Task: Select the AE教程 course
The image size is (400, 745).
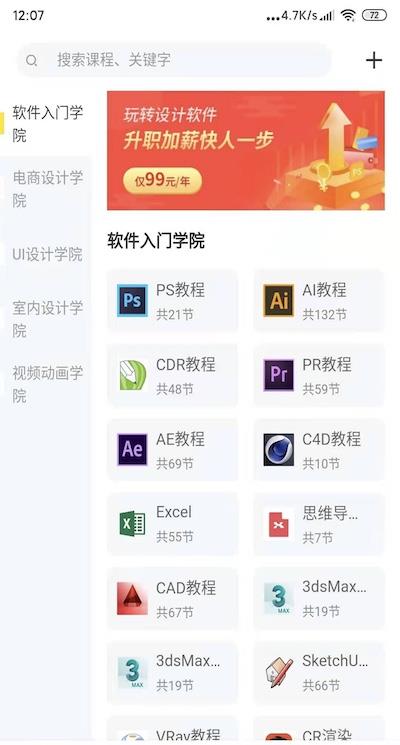Action: (x=172, y=449)
